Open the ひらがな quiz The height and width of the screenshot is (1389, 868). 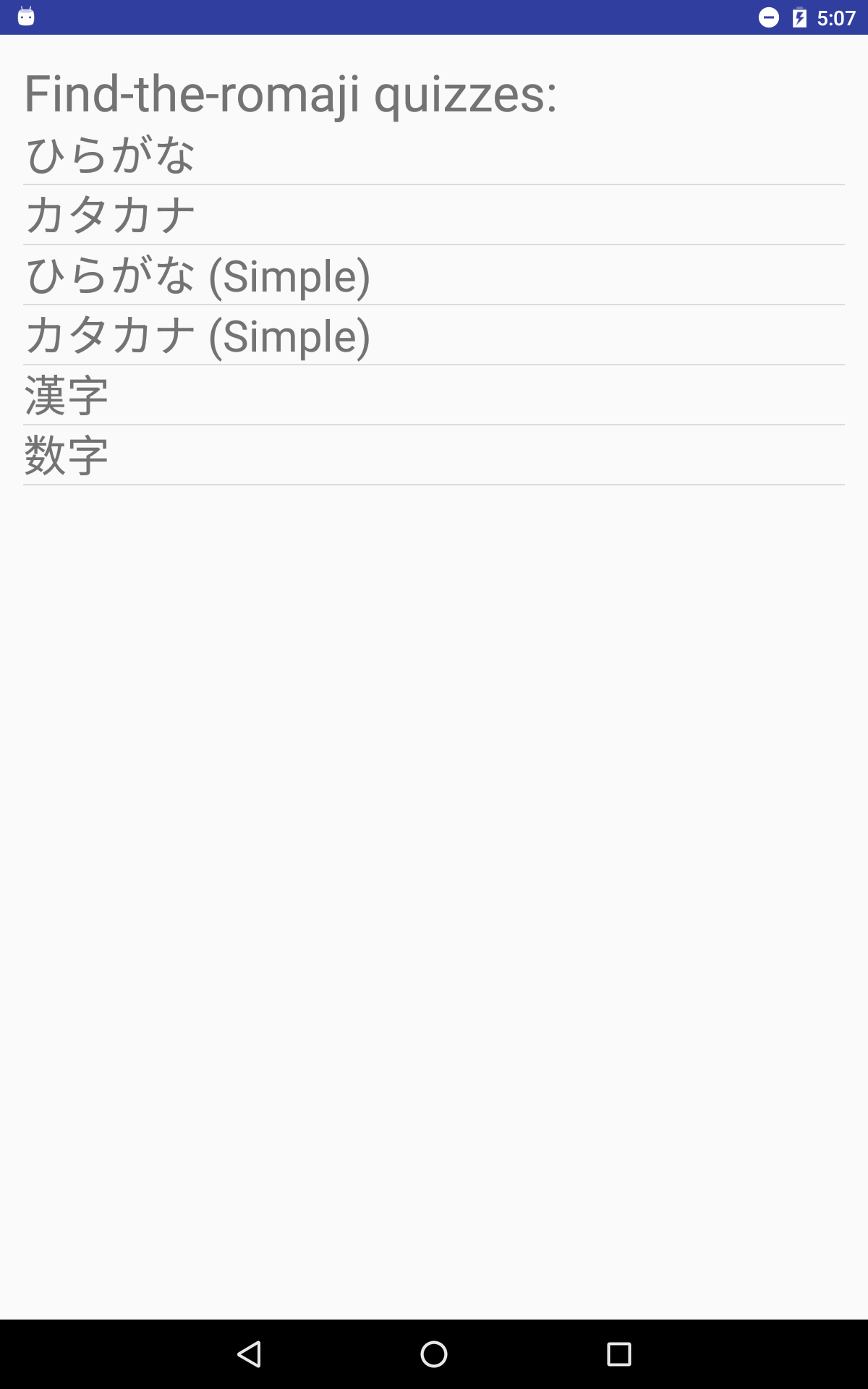(434, 154)
